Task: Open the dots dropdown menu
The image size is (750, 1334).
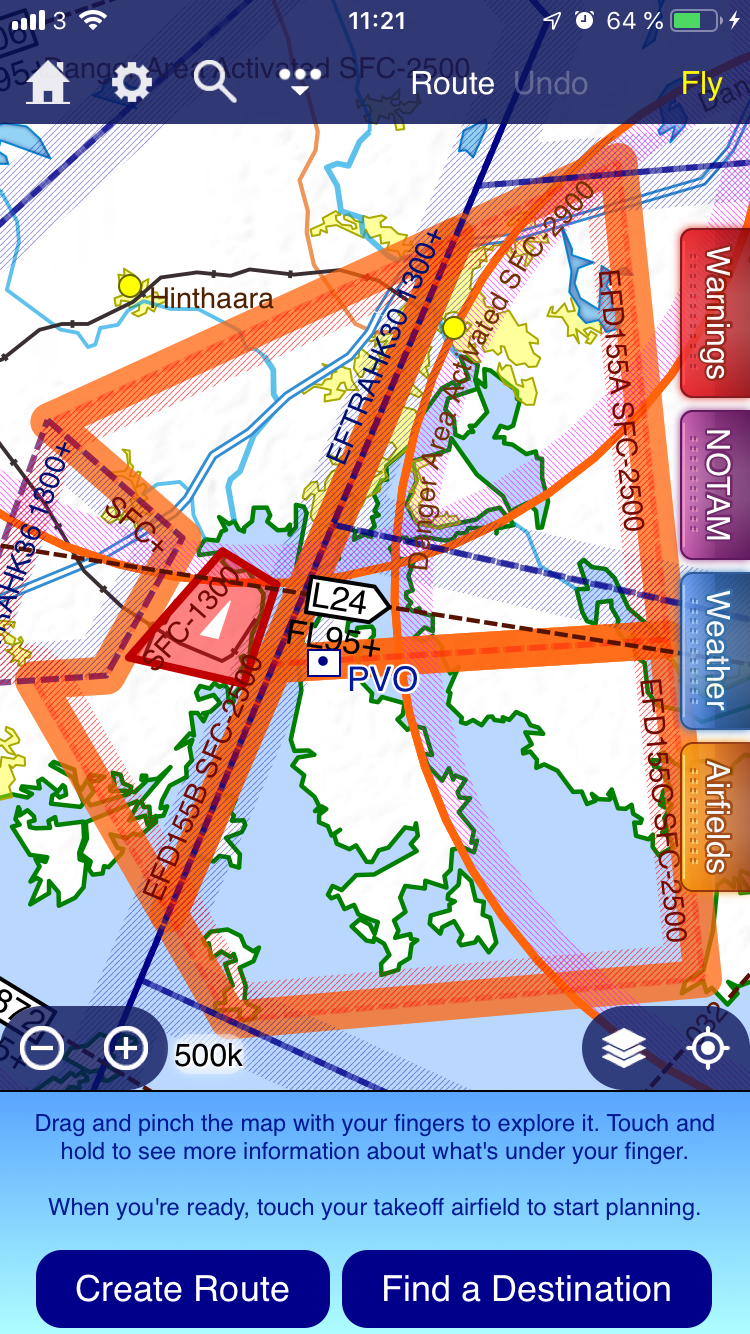Action: coord(300,83)
